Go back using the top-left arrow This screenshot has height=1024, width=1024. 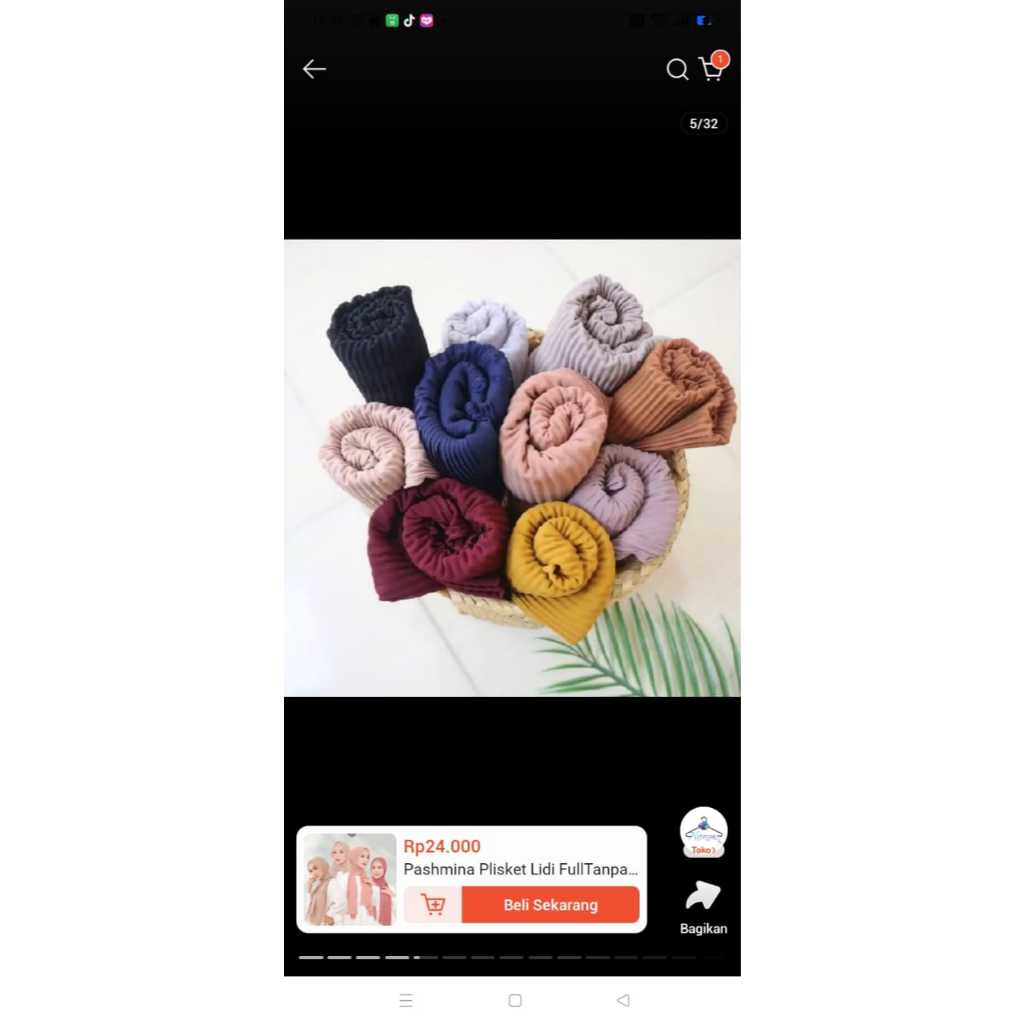point(314,69)
